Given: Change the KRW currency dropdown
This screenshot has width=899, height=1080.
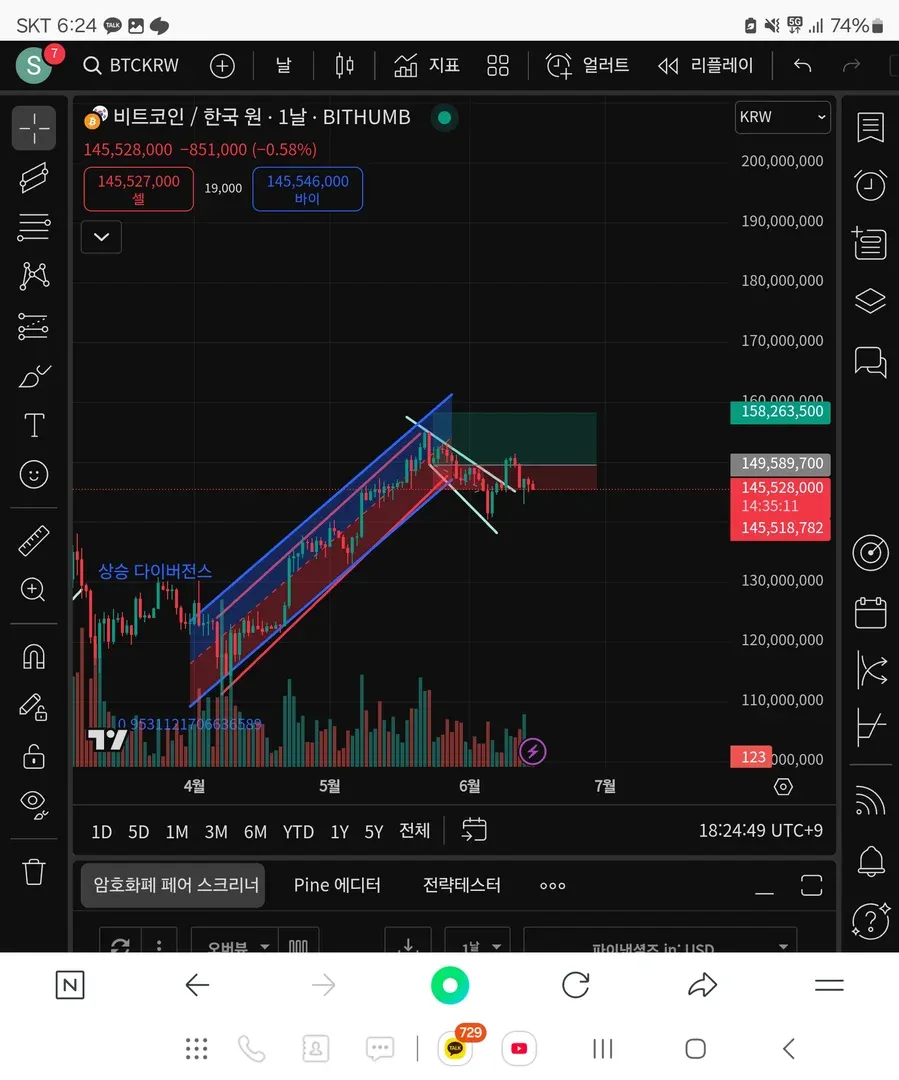Looking at the screenshot, I should 782,117.
